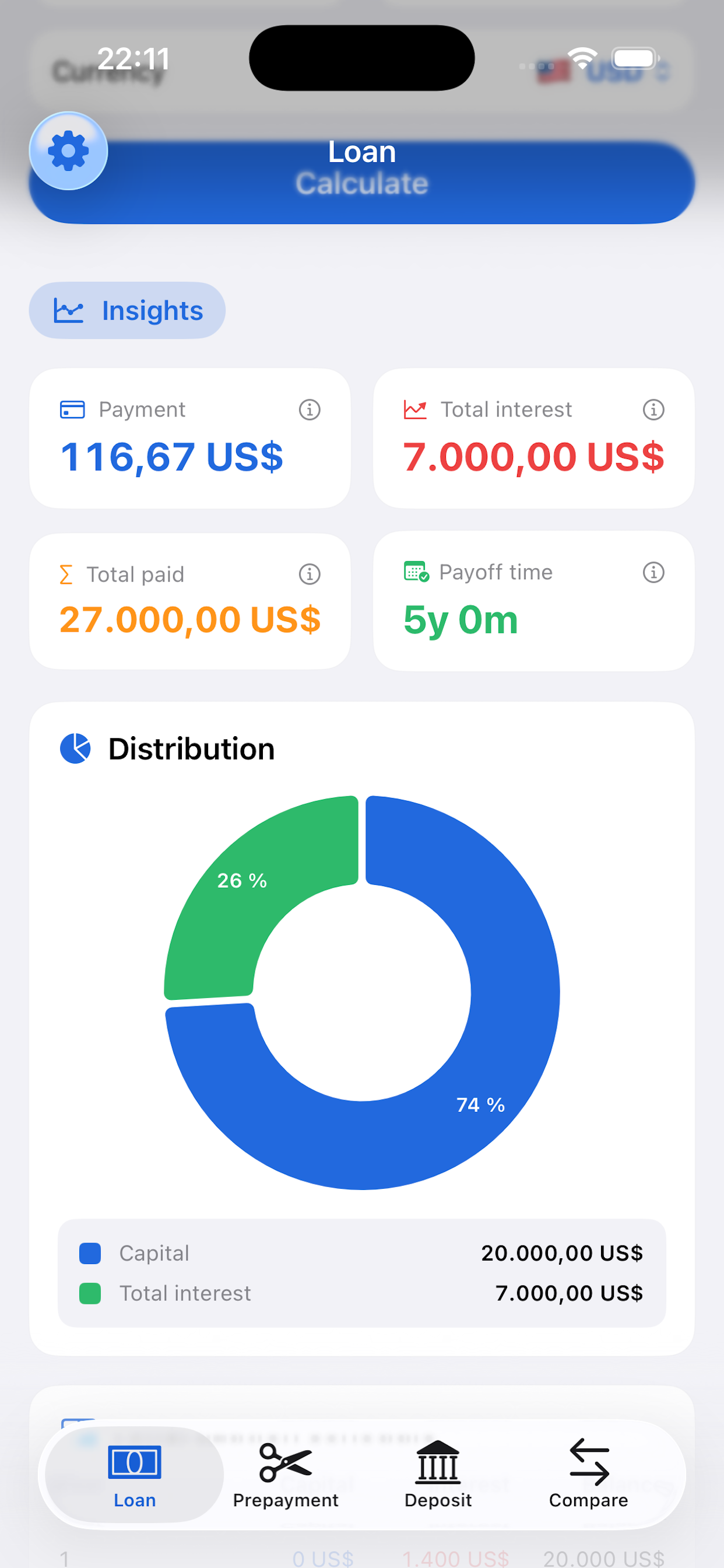This screenshot has width=724, height=1568.
Task: Show info about Payment
Action: coord(310,409)
